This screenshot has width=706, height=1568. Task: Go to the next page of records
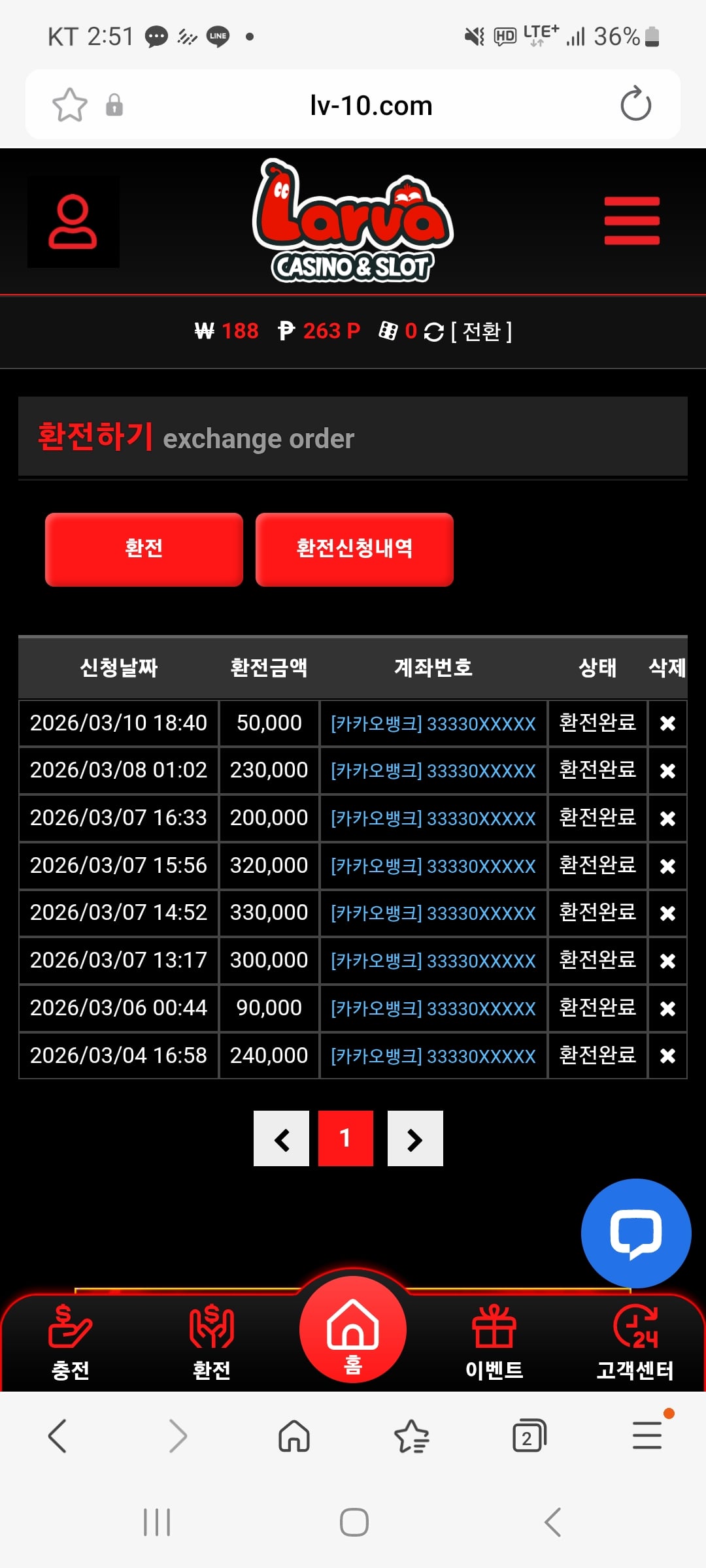coord(415,1139)
